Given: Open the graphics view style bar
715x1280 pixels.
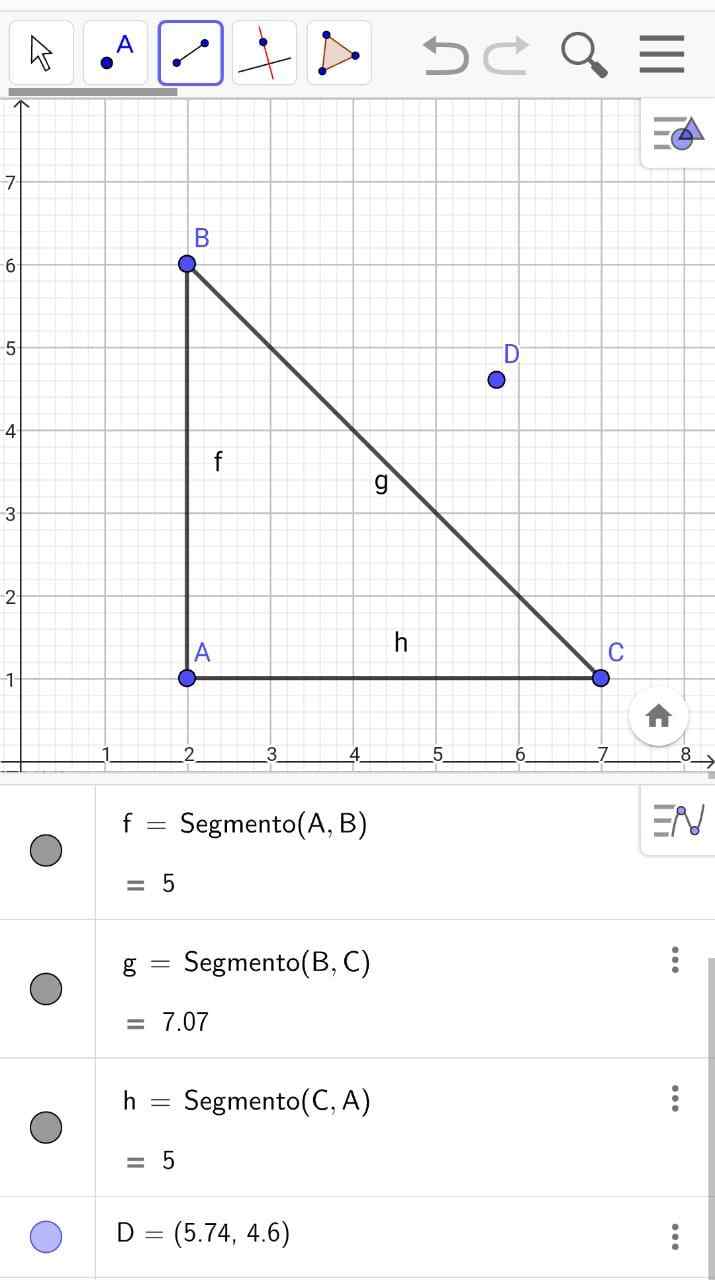Looking at the screenshot, I should [x=678, y=133].
